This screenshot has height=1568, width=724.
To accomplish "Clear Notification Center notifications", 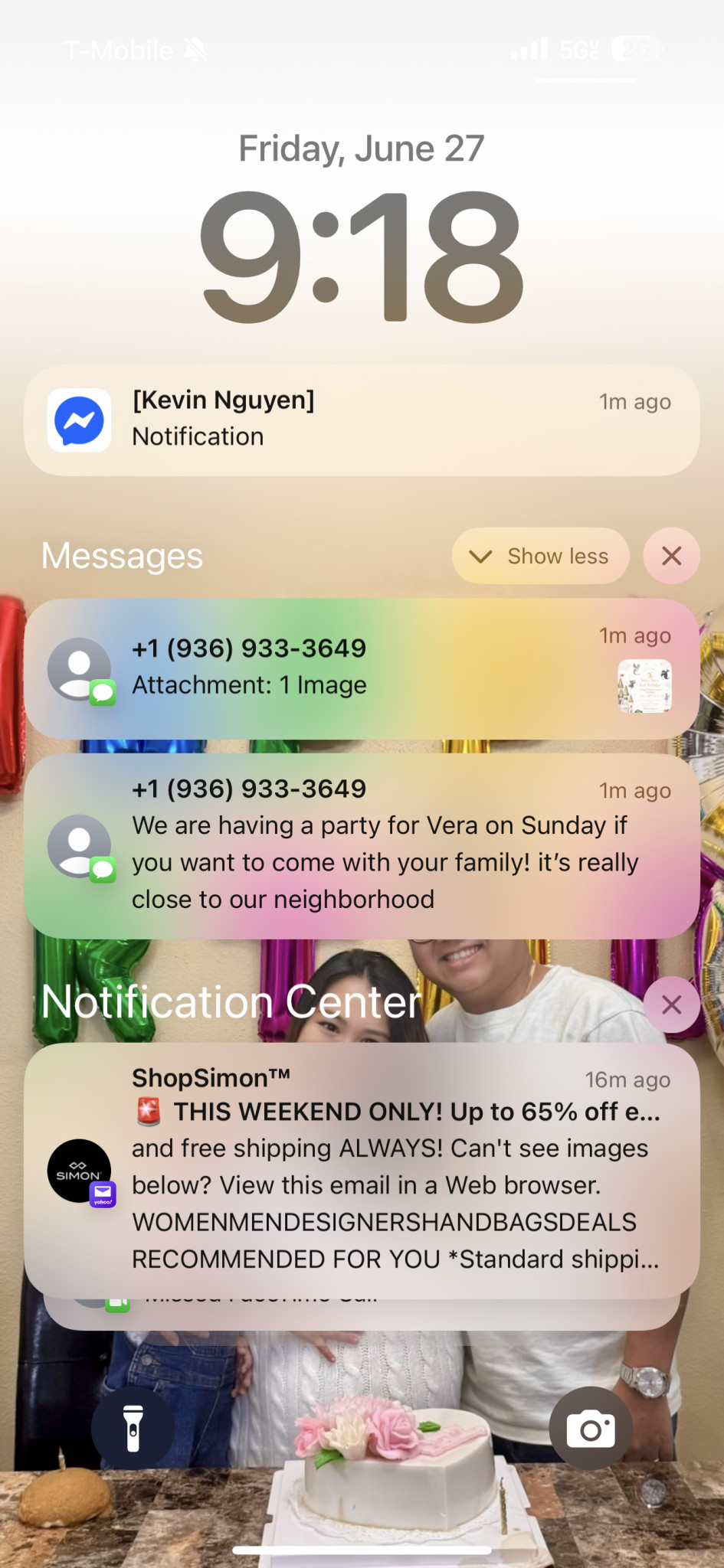I will coord(672,1004).
